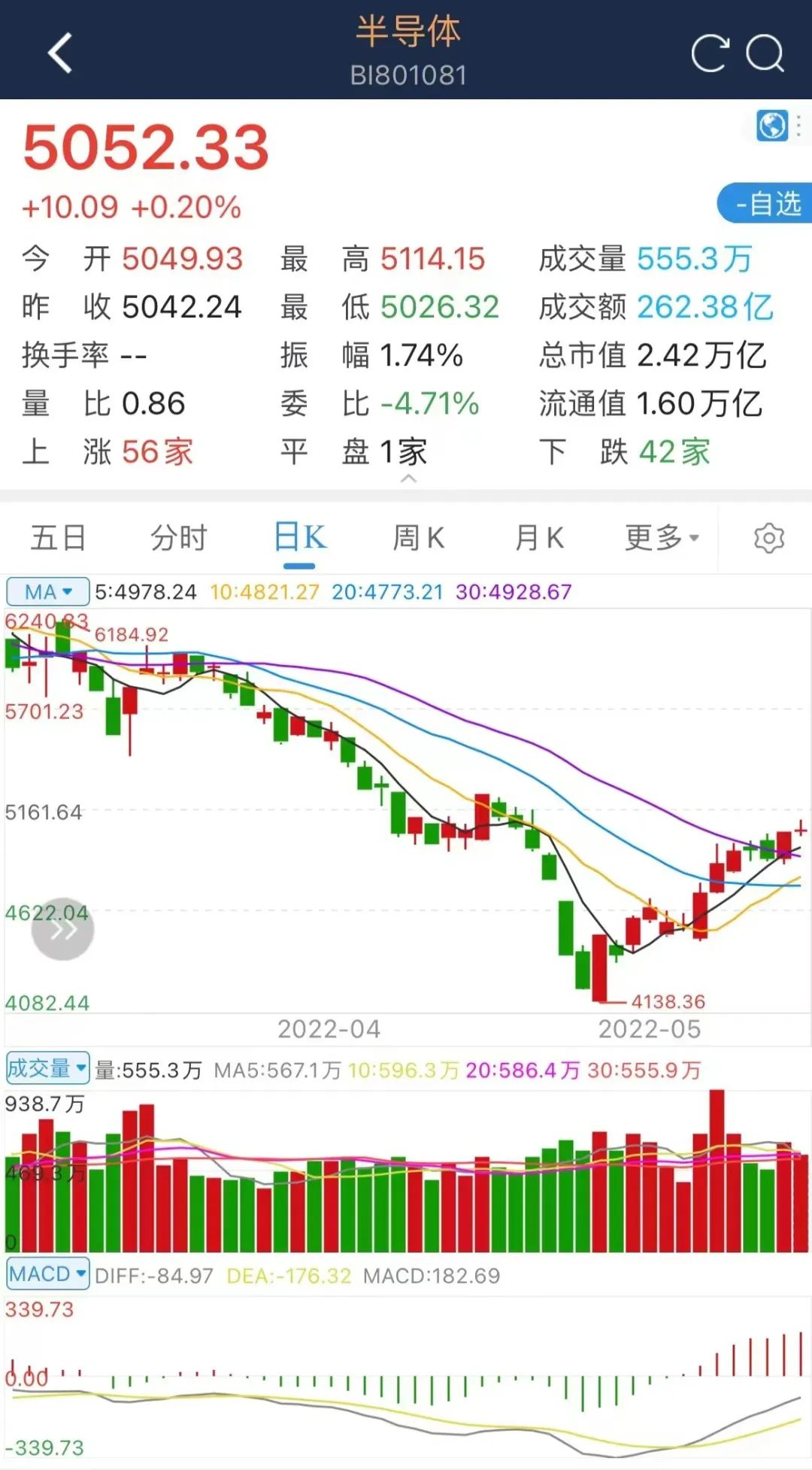812x1470 pixels.
Task: Open the MA indicator dropdown
Action: point(48,592)
